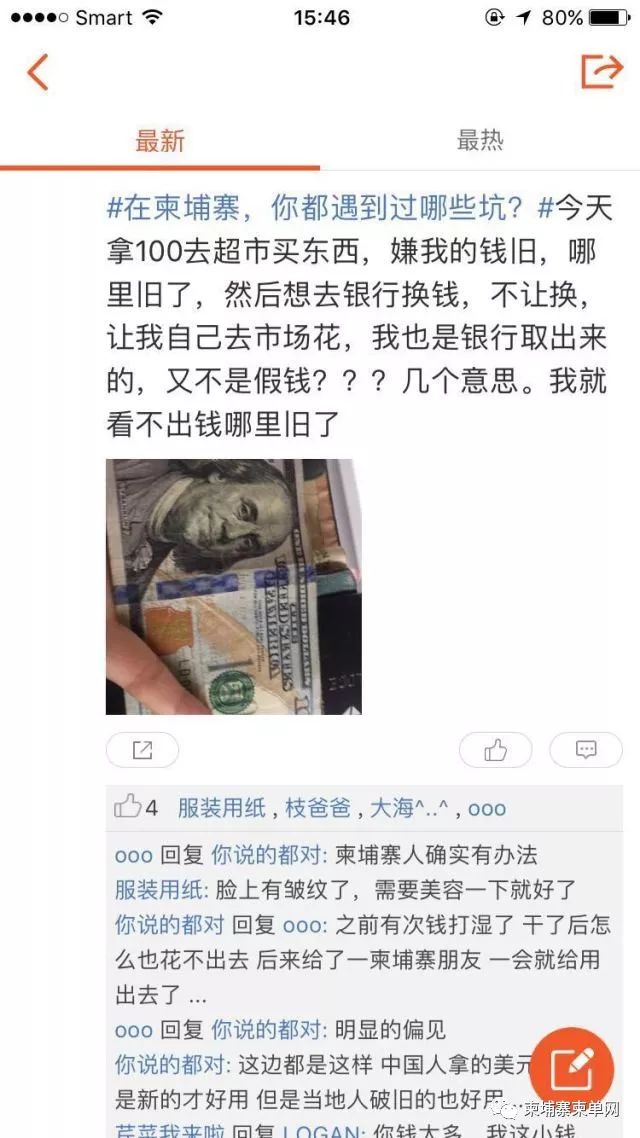
Task: Open the 100 dollar bill photo
Action: [234, 586]
